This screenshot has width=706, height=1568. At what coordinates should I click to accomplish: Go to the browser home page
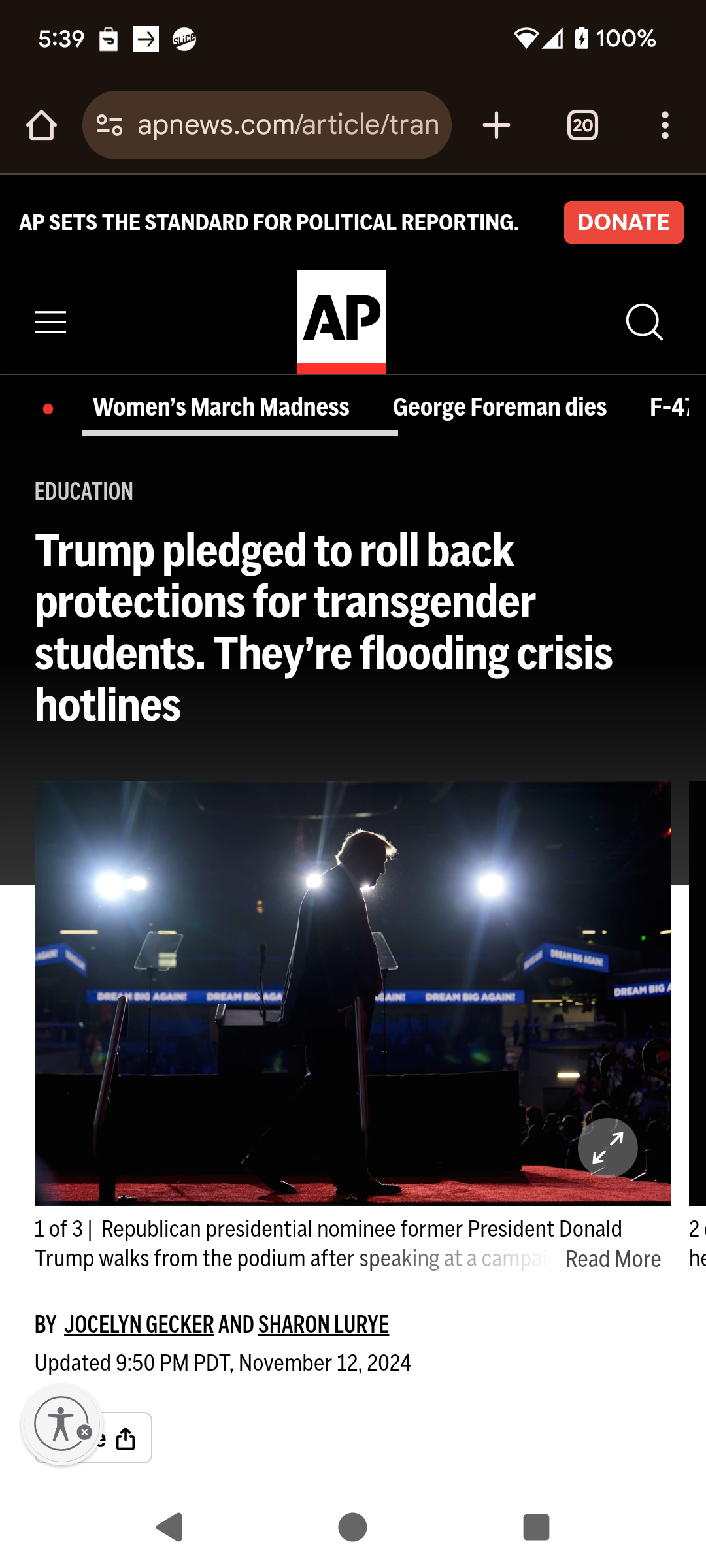click(x=41, y=125)
